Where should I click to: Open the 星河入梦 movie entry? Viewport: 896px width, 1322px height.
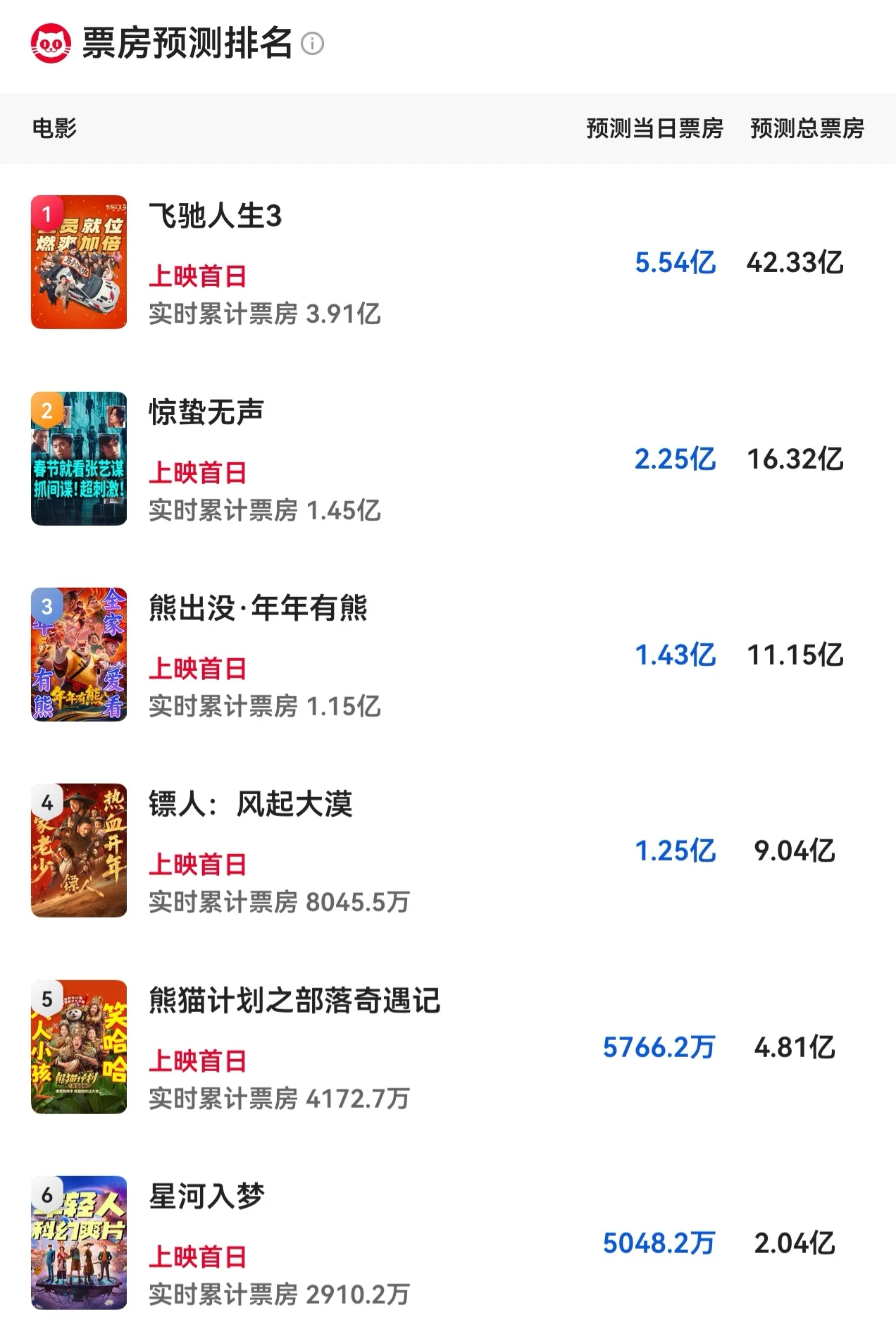point(206,1197)
